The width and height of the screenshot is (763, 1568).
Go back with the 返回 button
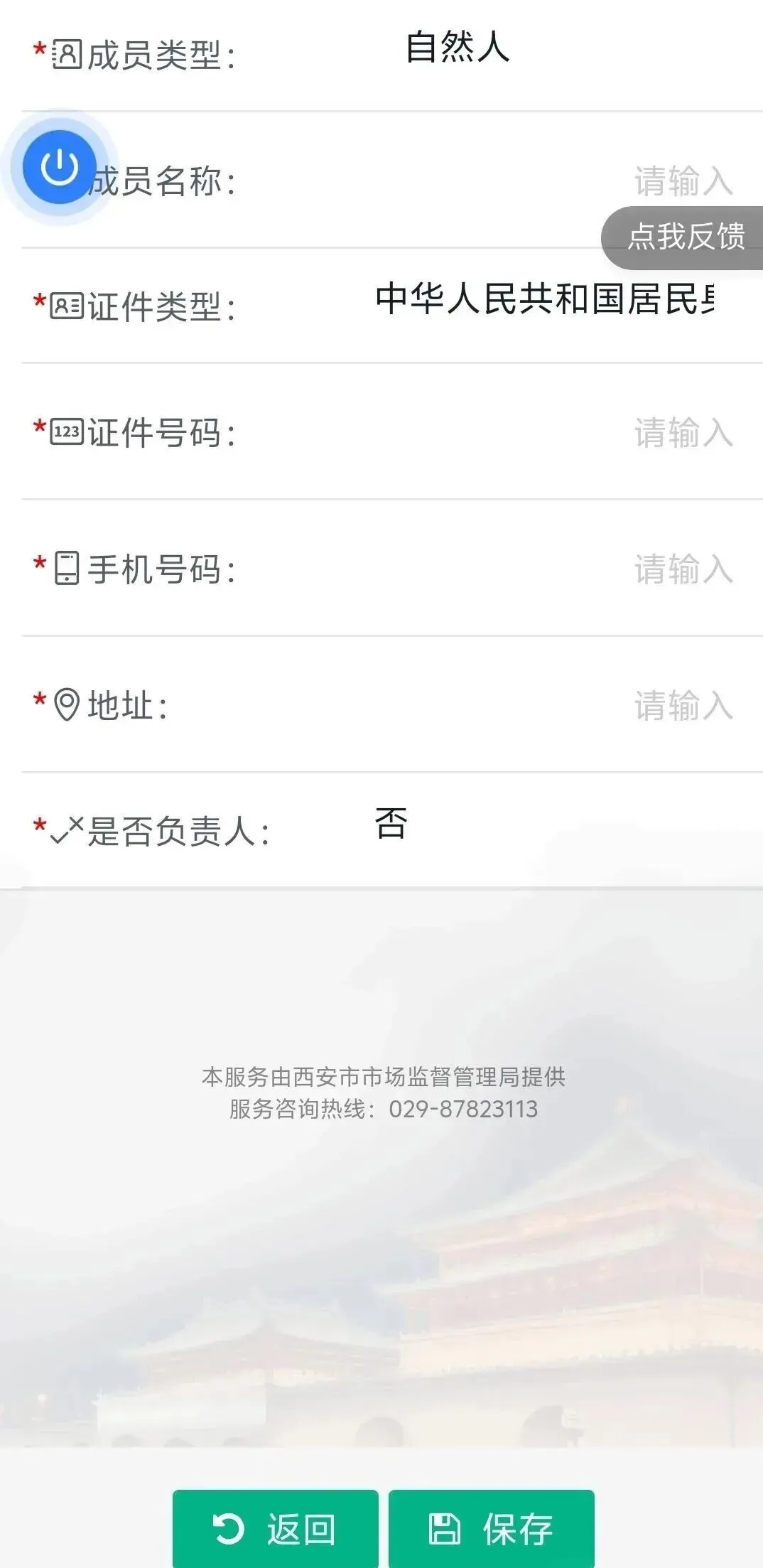click(x=275, y=1529)
